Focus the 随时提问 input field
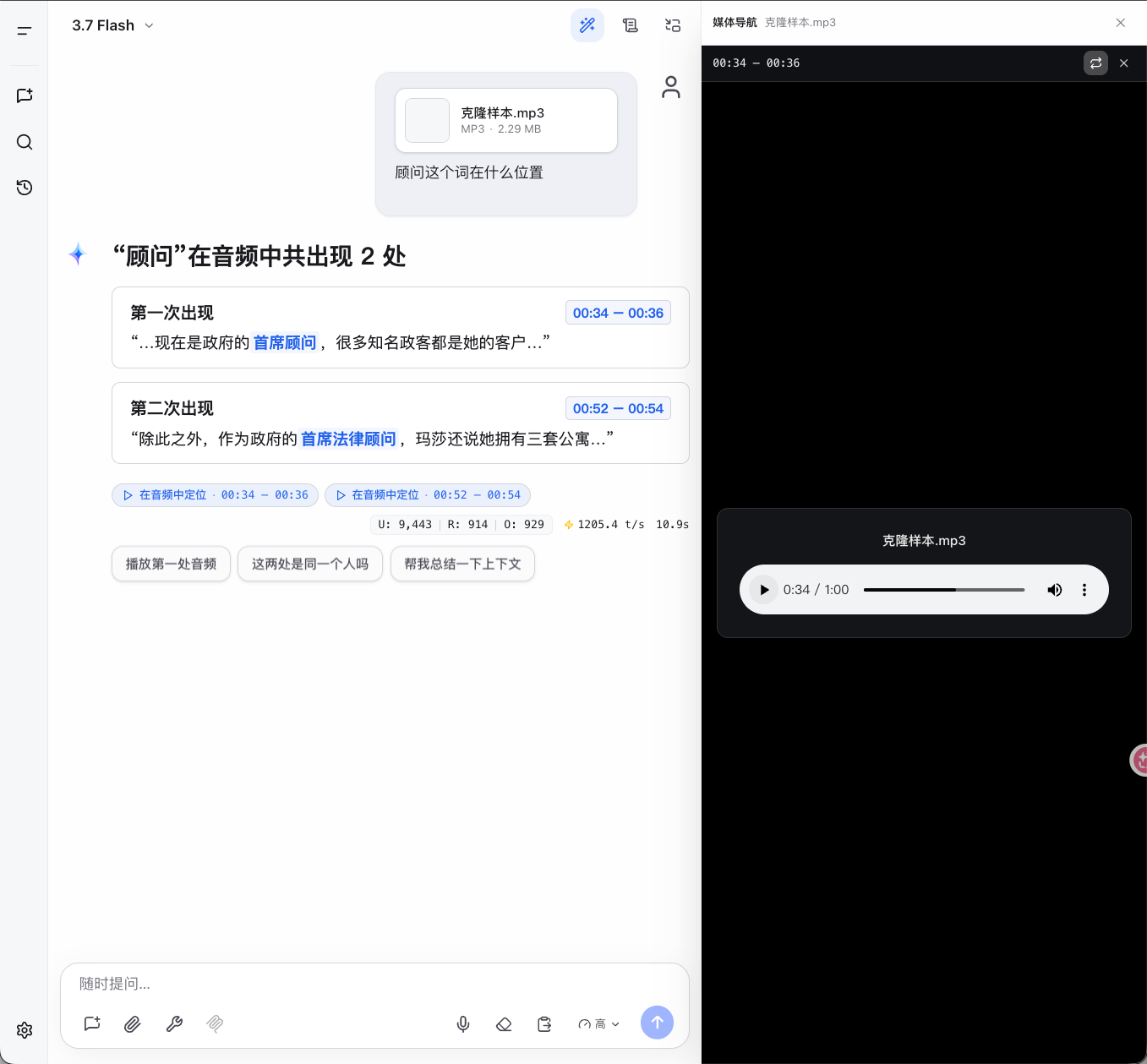 pyautogui.click(x=374, y=984)
